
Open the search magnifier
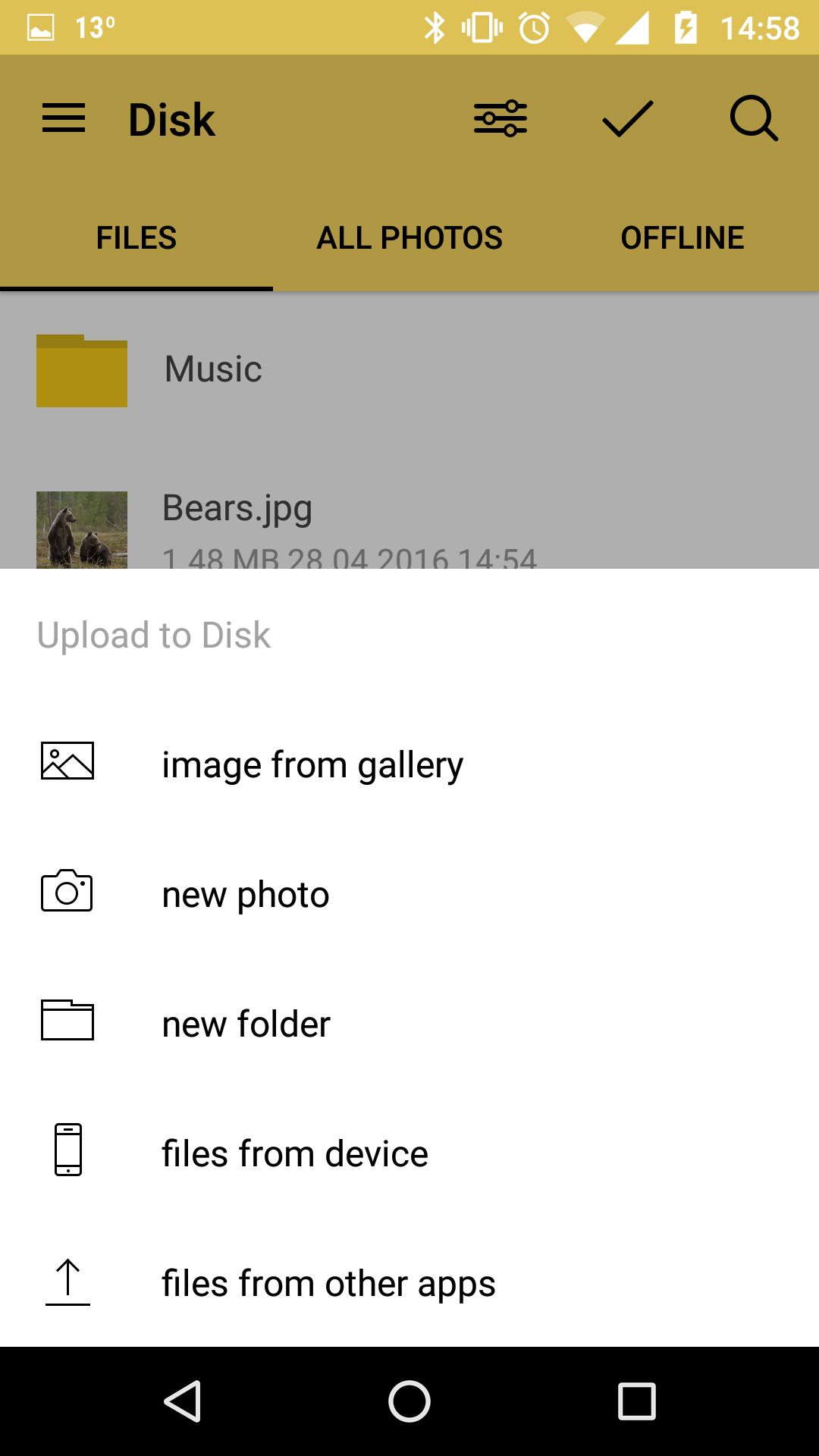click(x=754, y=119)
